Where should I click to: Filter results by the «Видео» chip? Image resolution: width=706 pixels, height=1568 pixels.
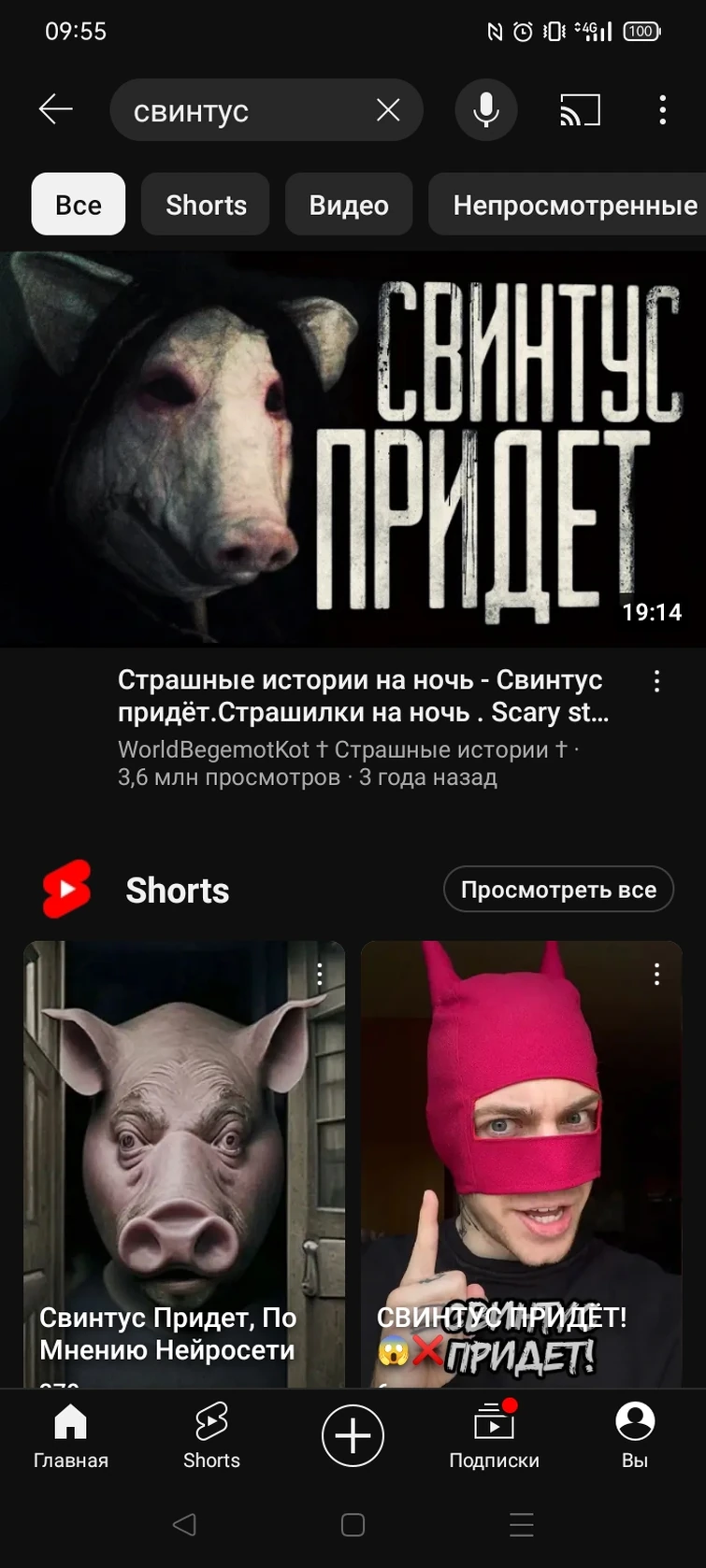pos(349,205)
